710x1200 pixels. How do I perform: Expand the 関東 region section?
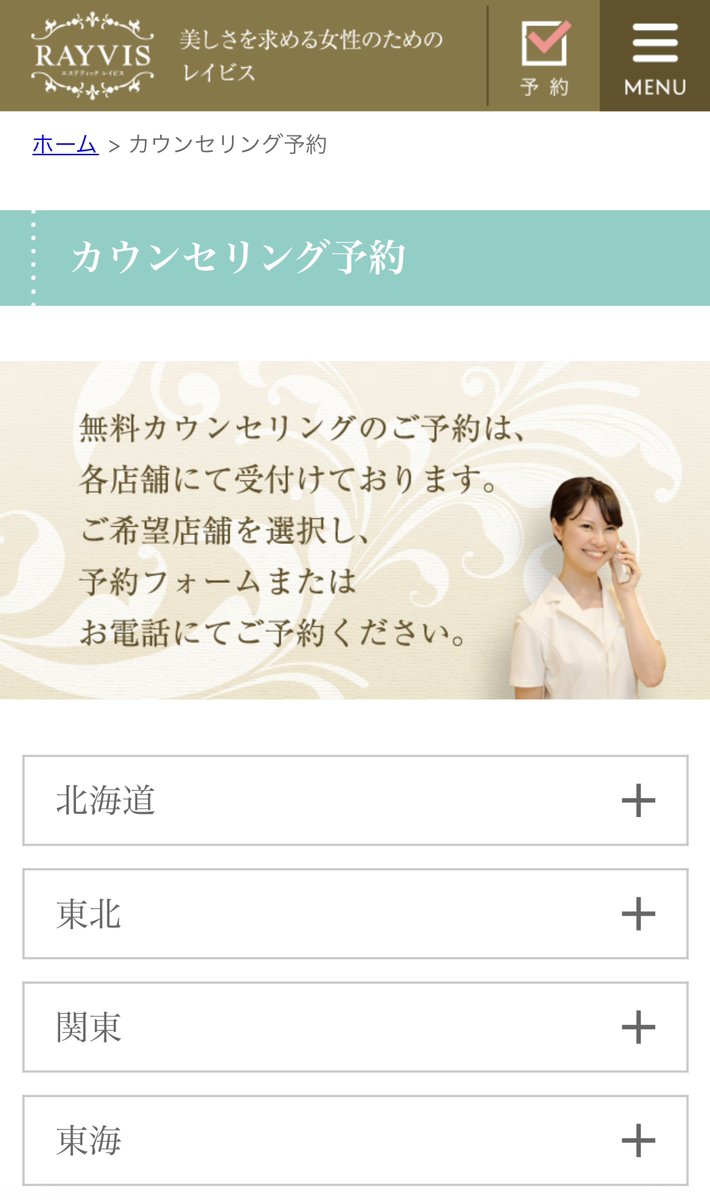(355, 1027)
